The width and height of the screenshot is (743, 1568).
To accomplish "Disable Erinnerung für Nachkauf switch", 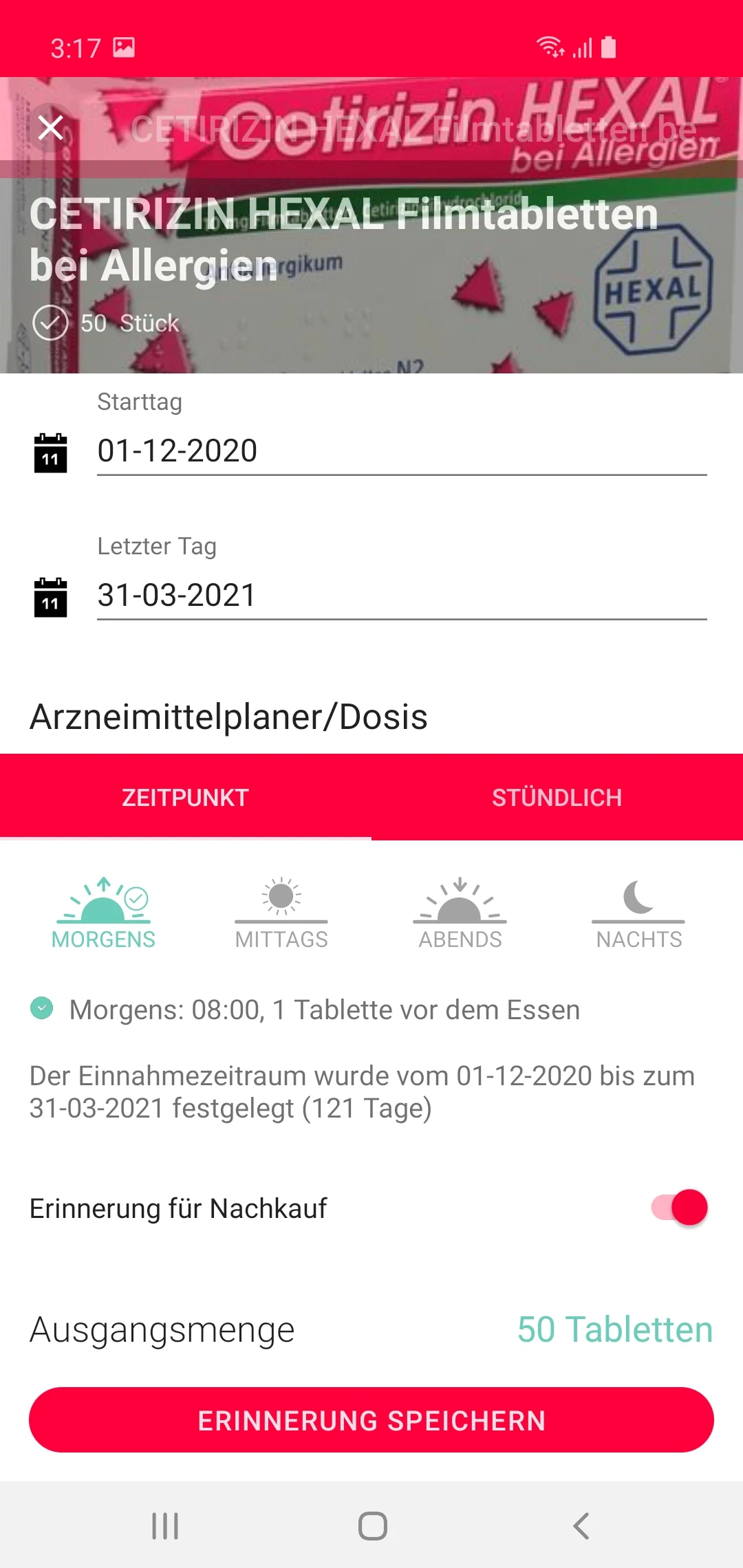I will [679, 1208].
